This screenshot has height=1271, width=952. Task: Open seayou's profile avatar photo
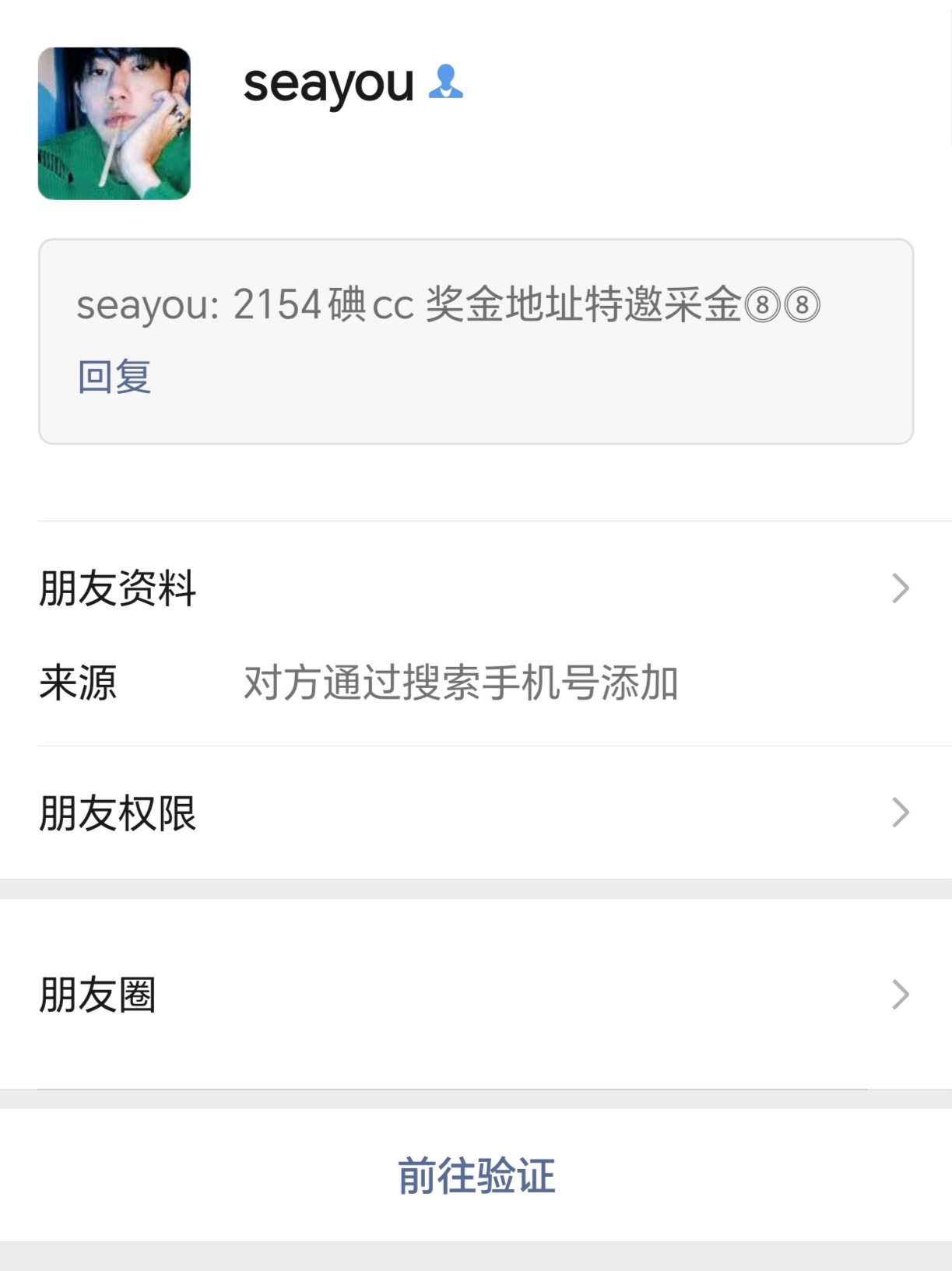click(114, 123)
